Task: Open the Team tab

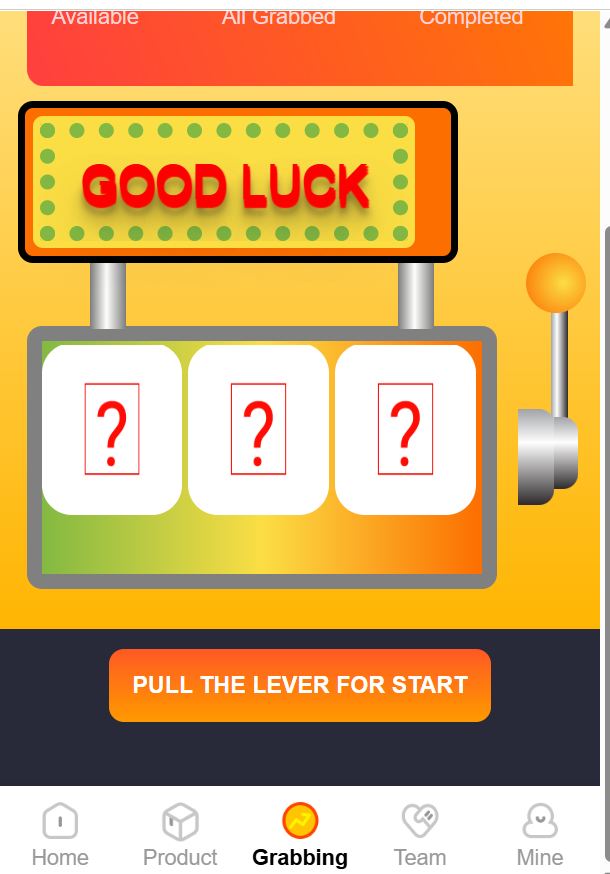Action: click(x=420, y=836)
